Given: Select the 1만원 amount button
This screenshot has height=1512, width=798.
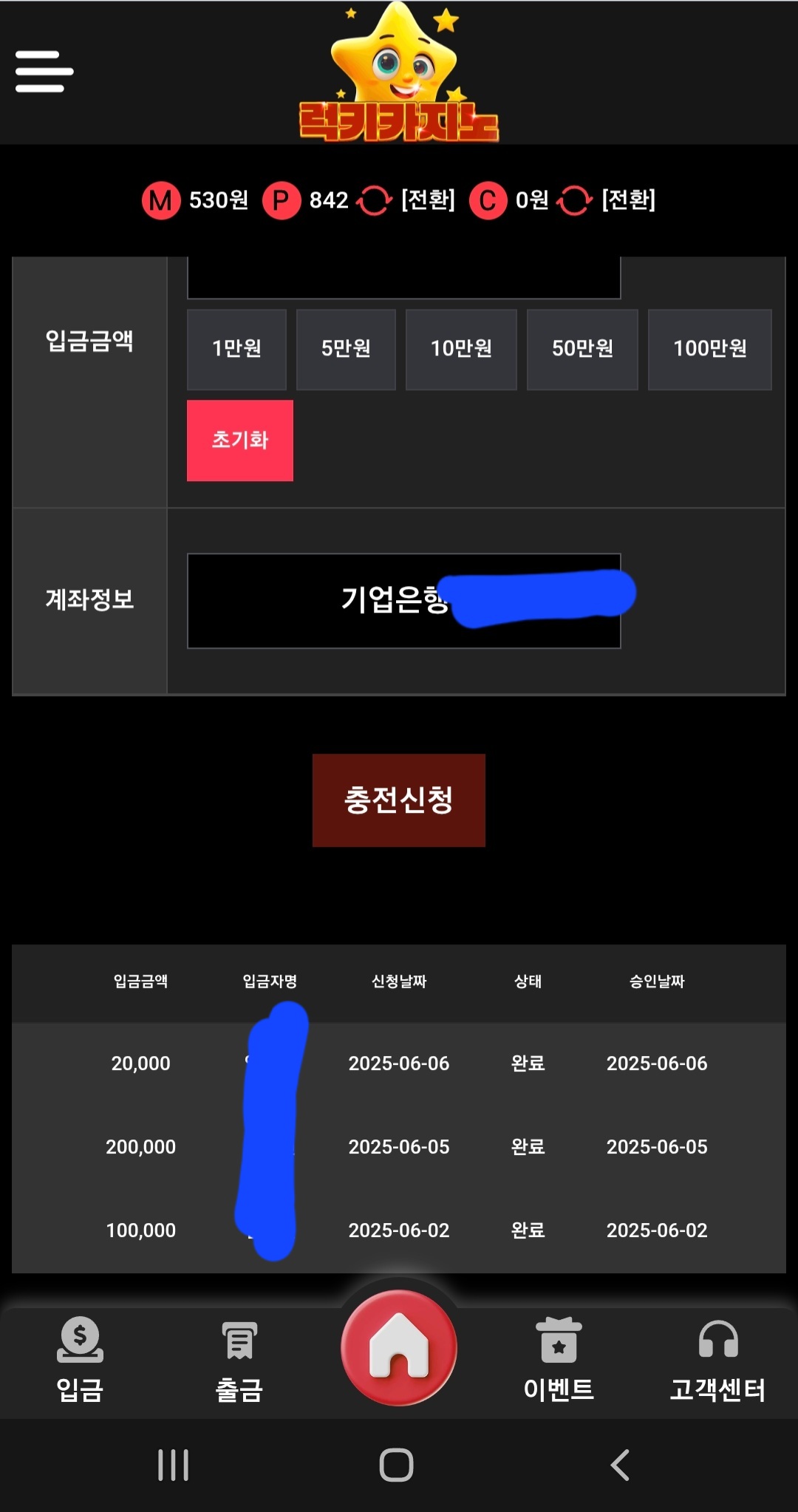Looking at the screenshot, I should coord(236,349).
